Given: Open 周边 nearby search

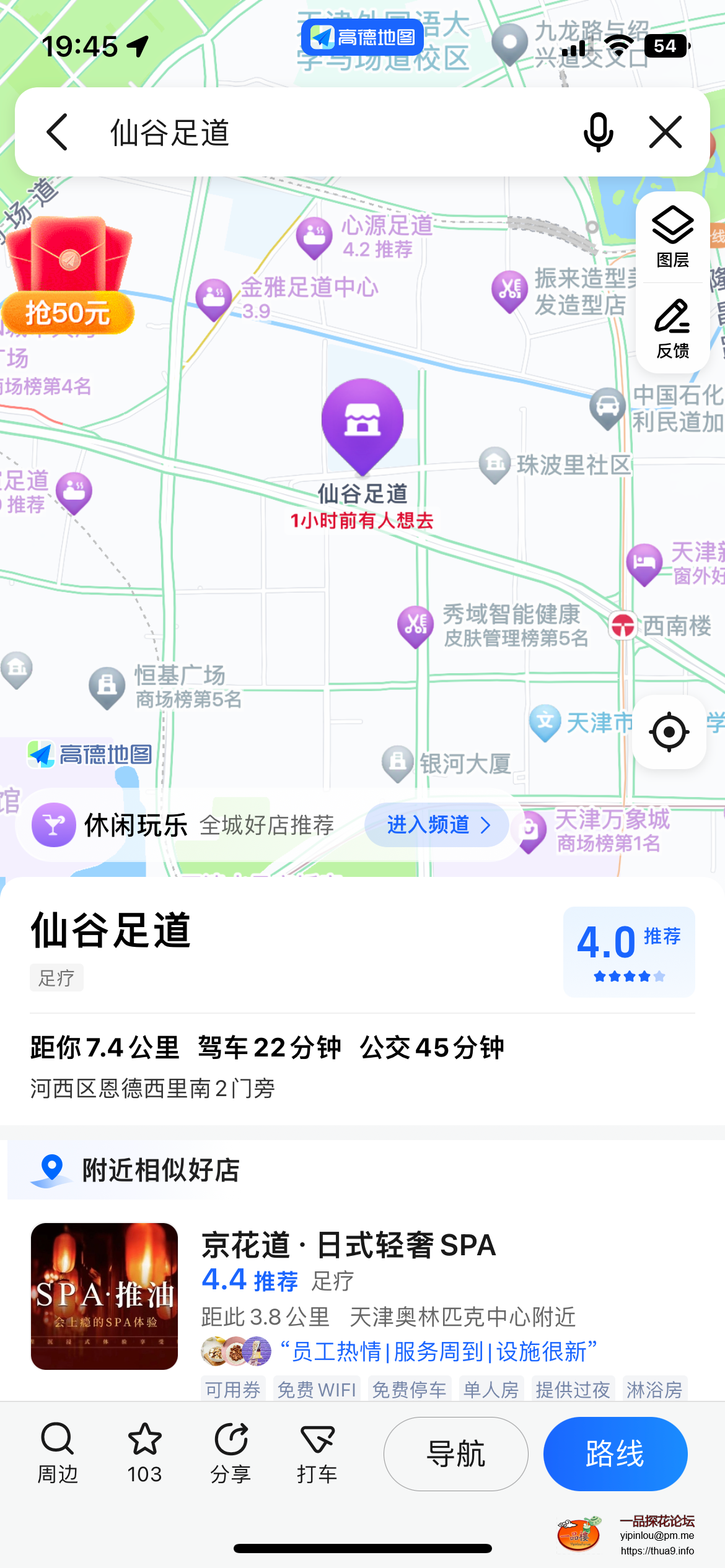Looking at the screenshot, I should click(x=57, y=1452).
